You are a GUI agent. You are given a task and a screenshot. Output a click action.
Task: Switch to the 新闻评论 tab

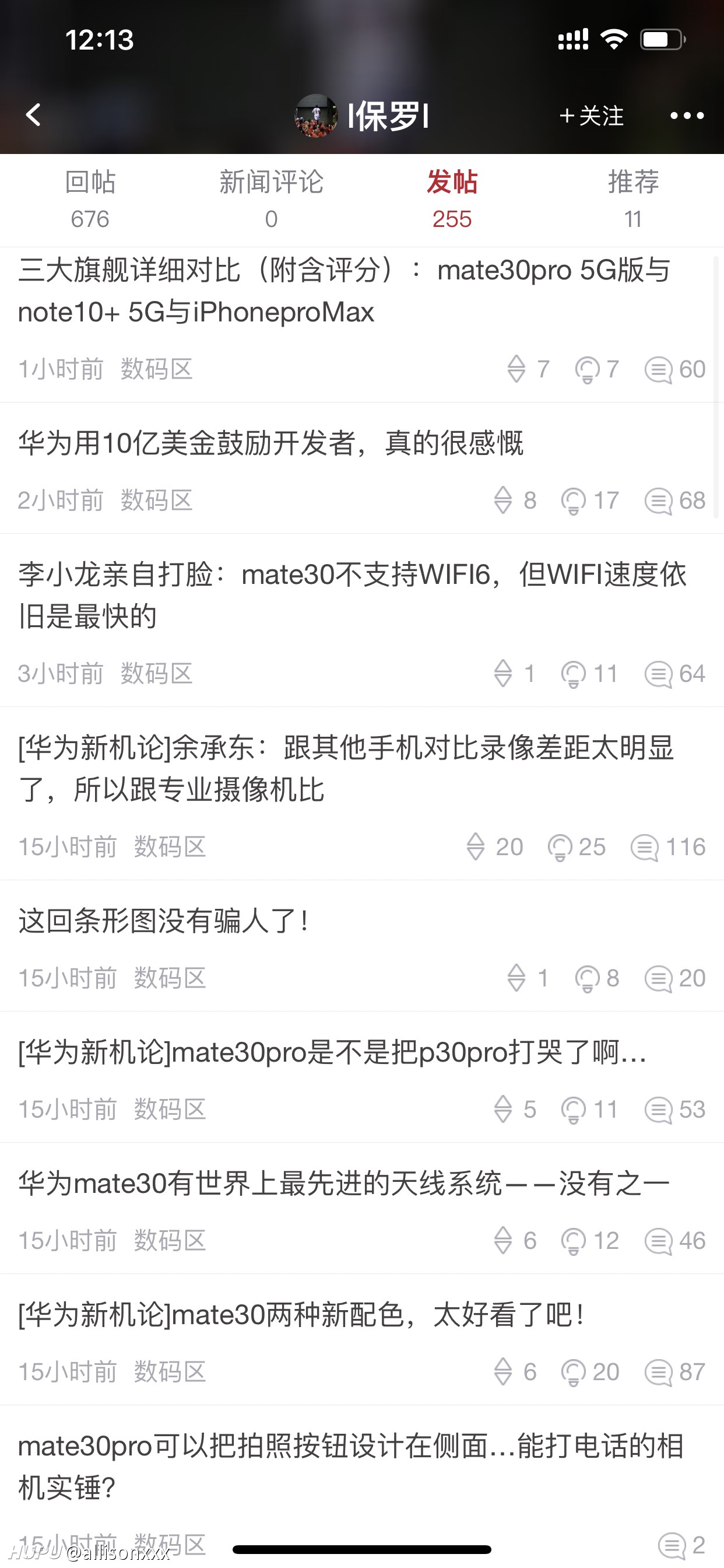click(x=271, y=199)
